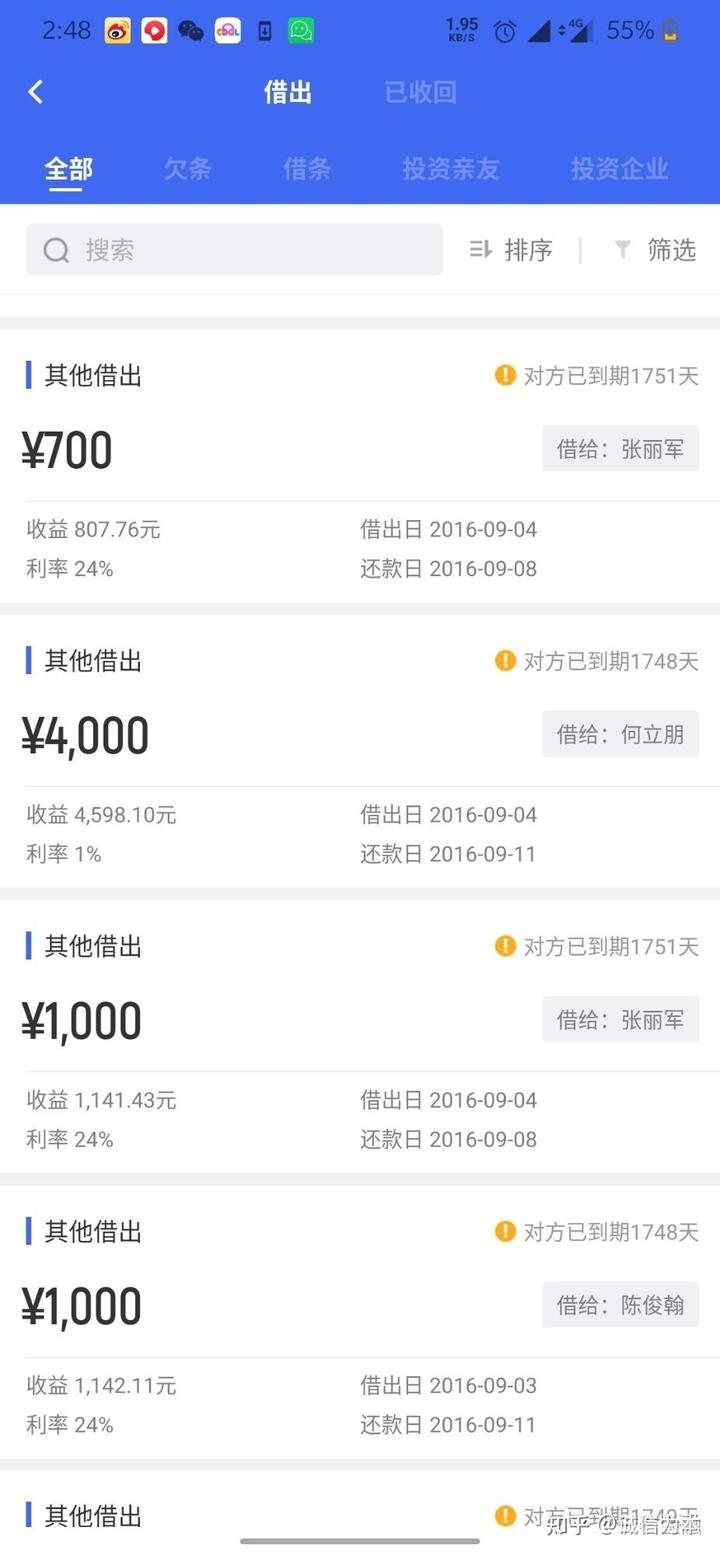Switch to the 投资亲友 tab
Viewport: 720px width, 1555px height.
[x=450, y=169]
